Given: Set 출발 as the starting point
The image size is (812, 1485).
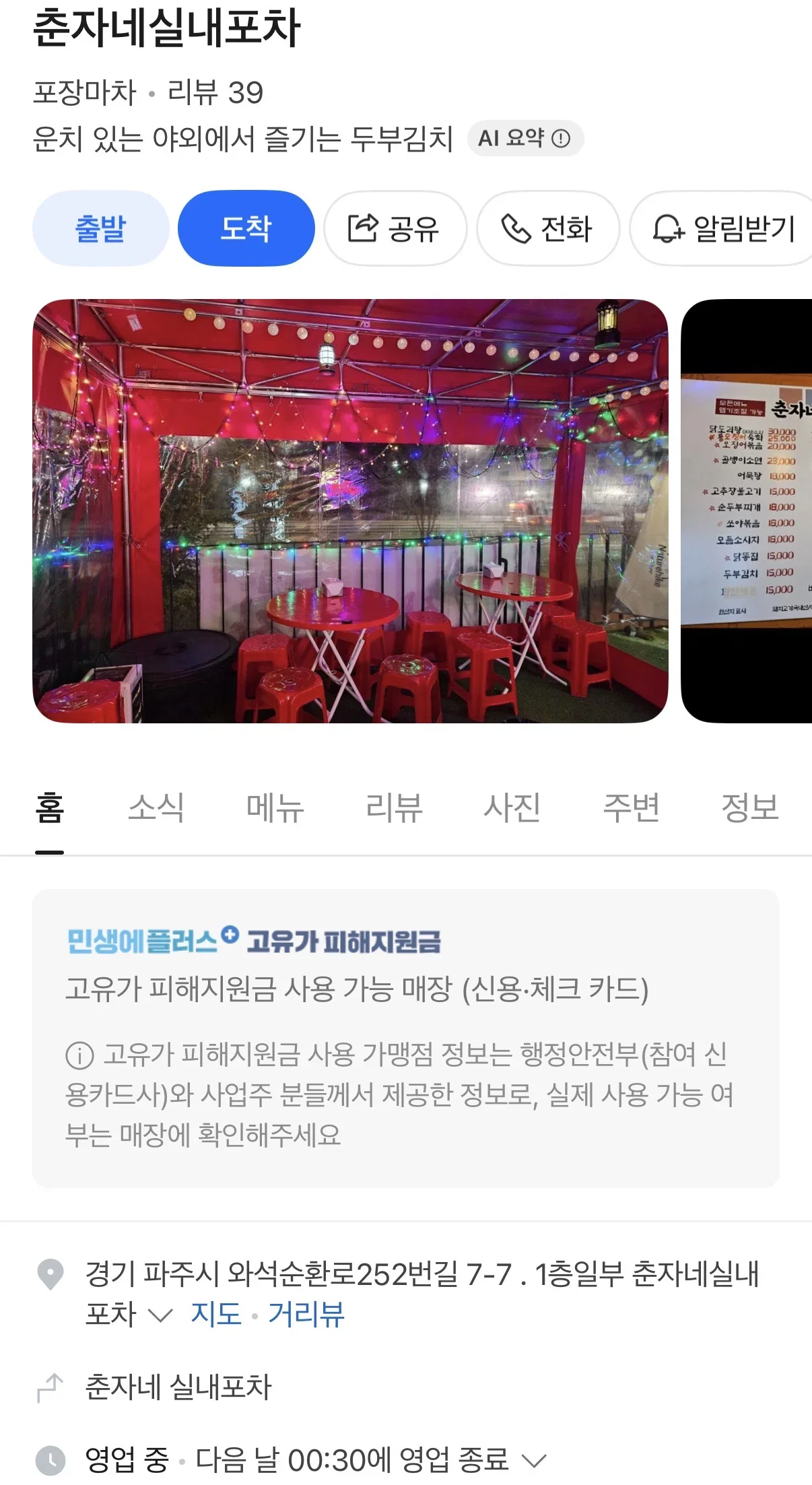Looking at the screenshot, I should (100, 228).
